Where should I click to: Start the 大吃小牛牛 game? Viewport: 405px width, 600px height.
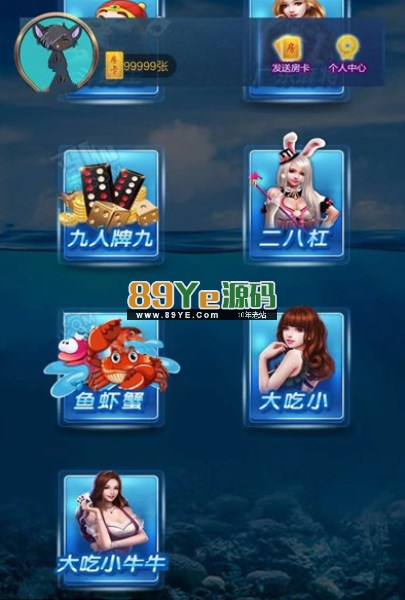pos(111,530)
